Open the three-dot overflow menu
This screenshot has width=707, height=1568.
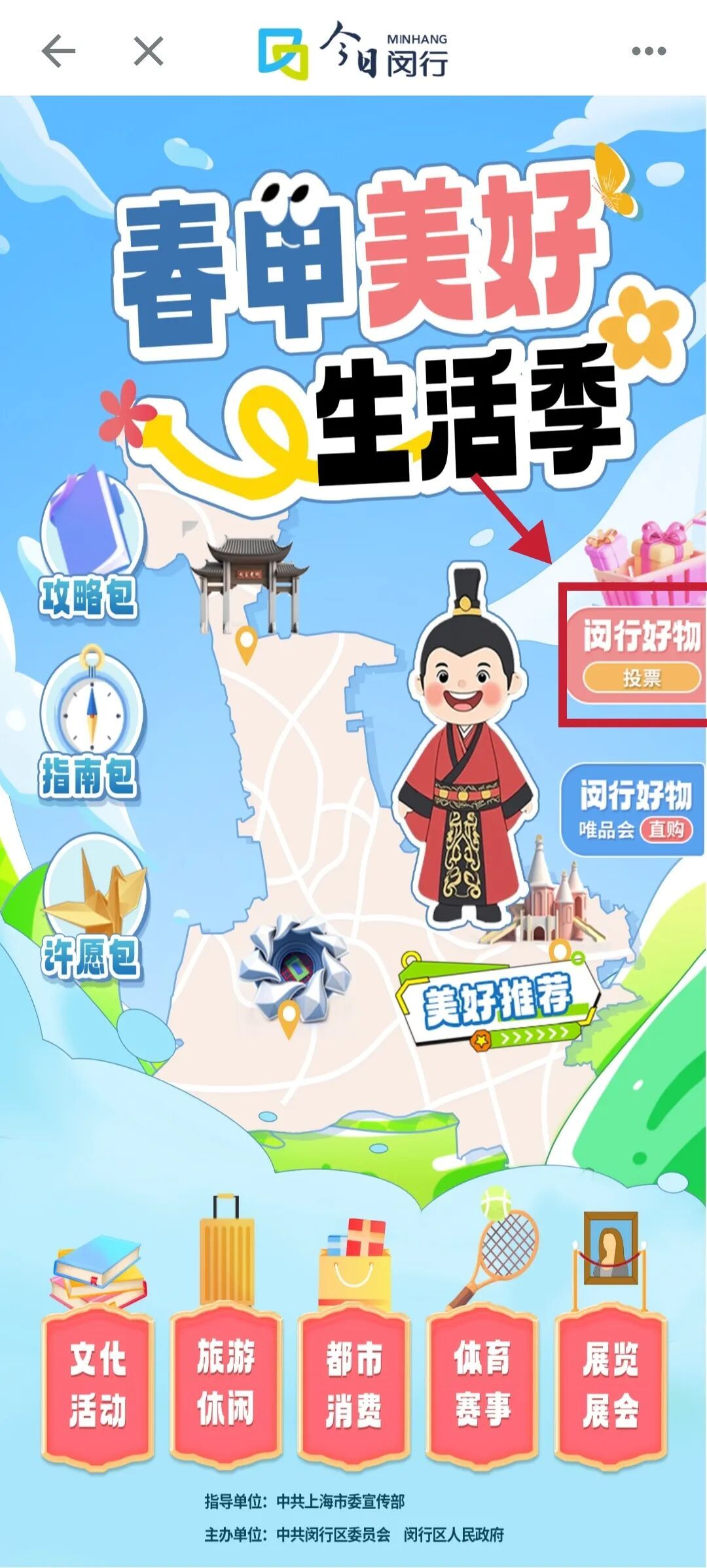coord(648,51)
